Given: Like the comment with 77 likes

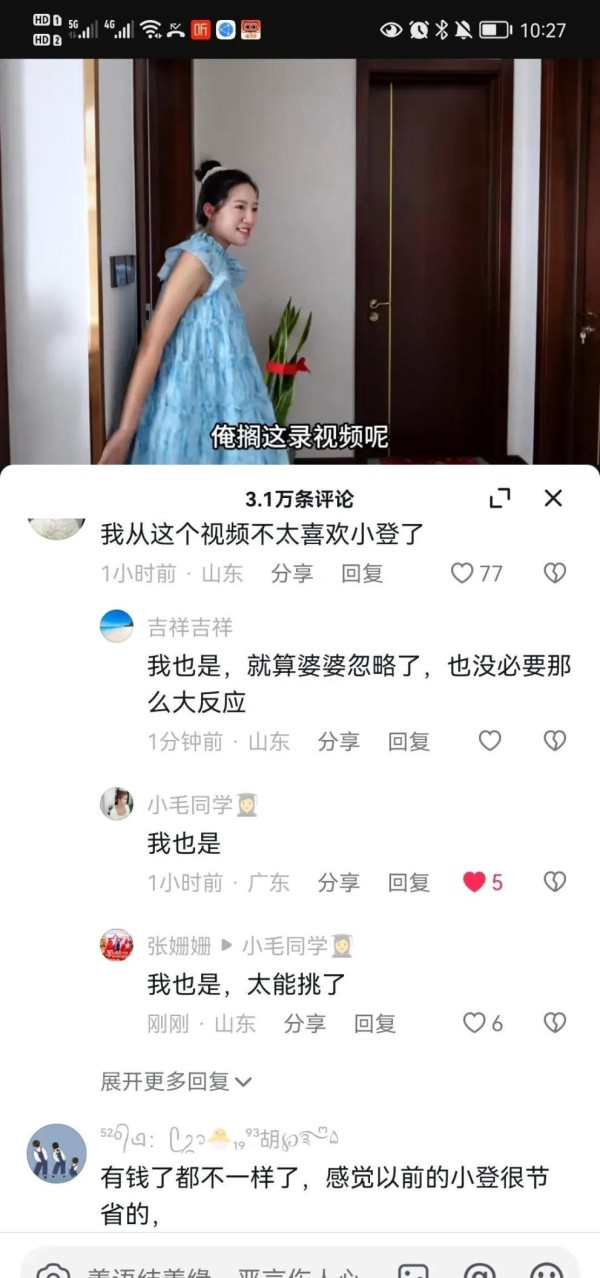Looking at the screenshot, I should pos(462,573).
